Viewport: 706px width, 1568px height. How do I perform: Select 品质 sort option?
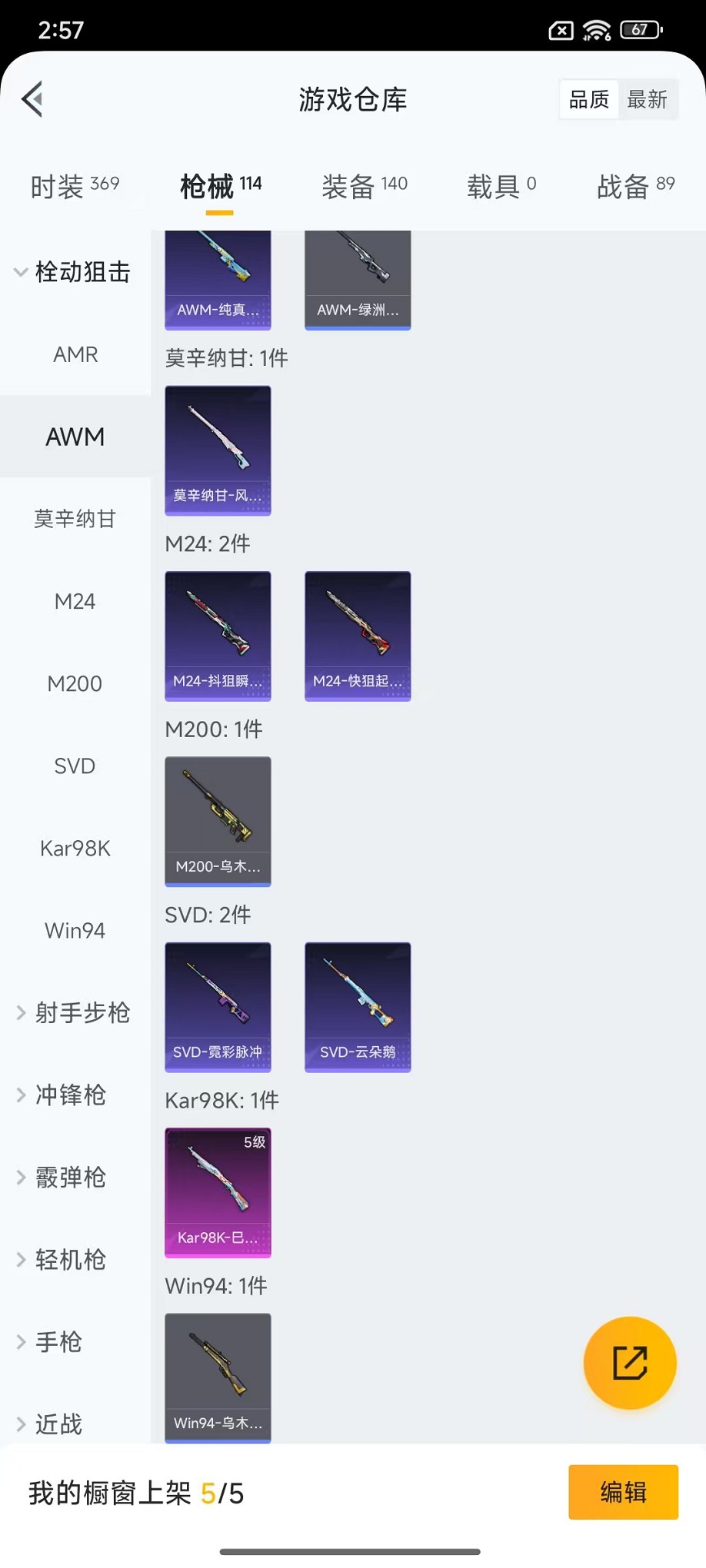coord(589,99)
